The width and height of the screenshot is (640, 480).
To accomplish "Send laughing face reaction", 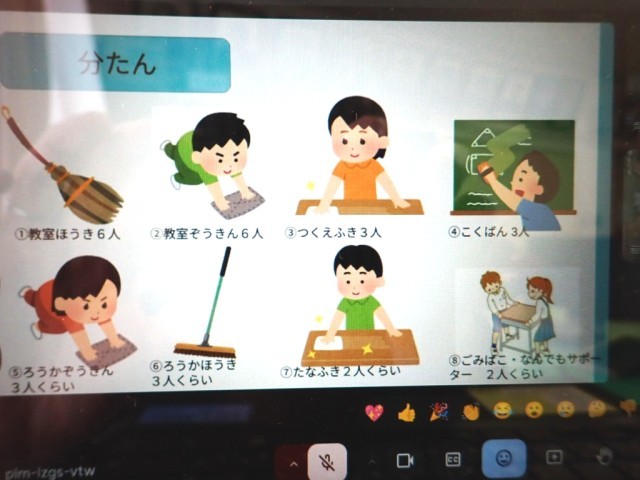I will [x=502, y=410].
